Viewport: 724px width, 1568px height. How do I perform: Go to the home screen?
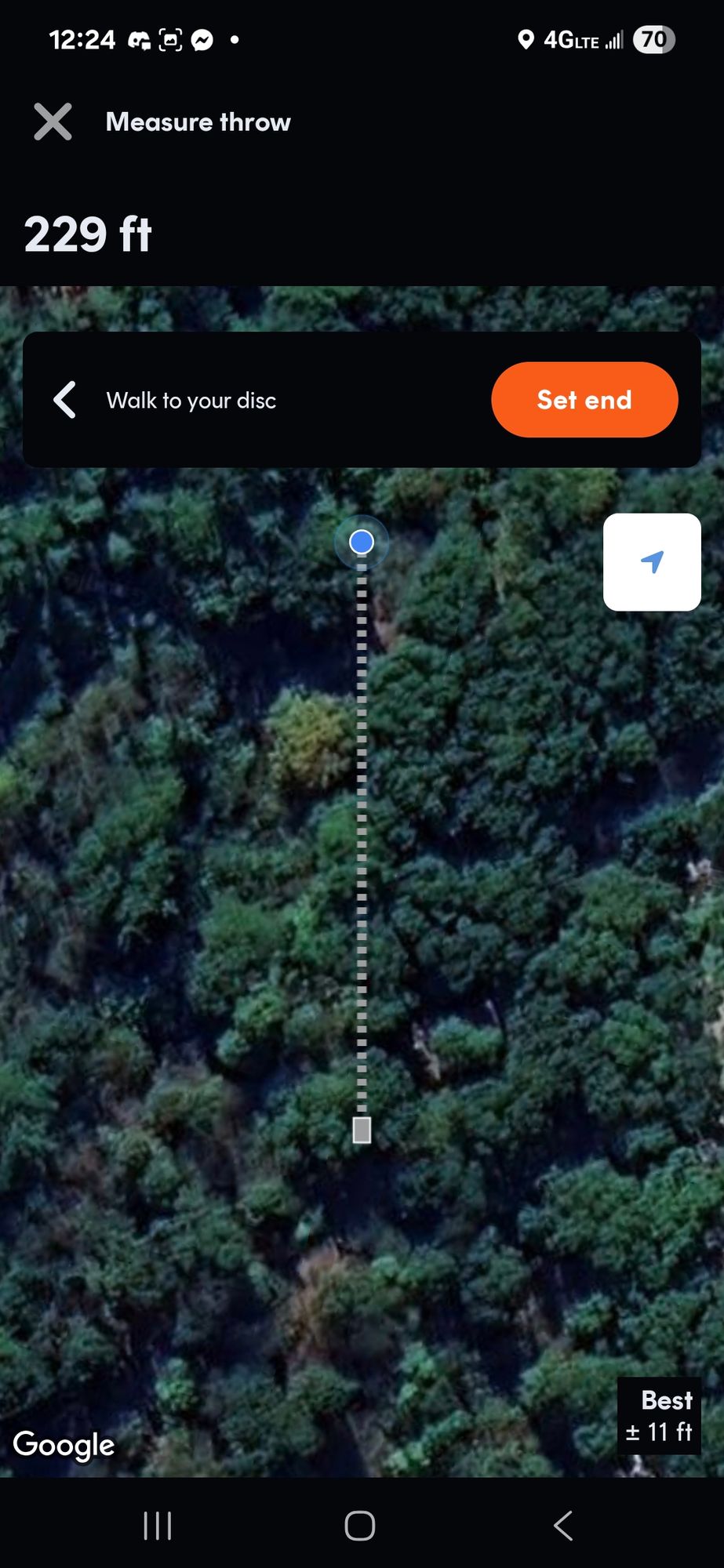[360, 1526]
